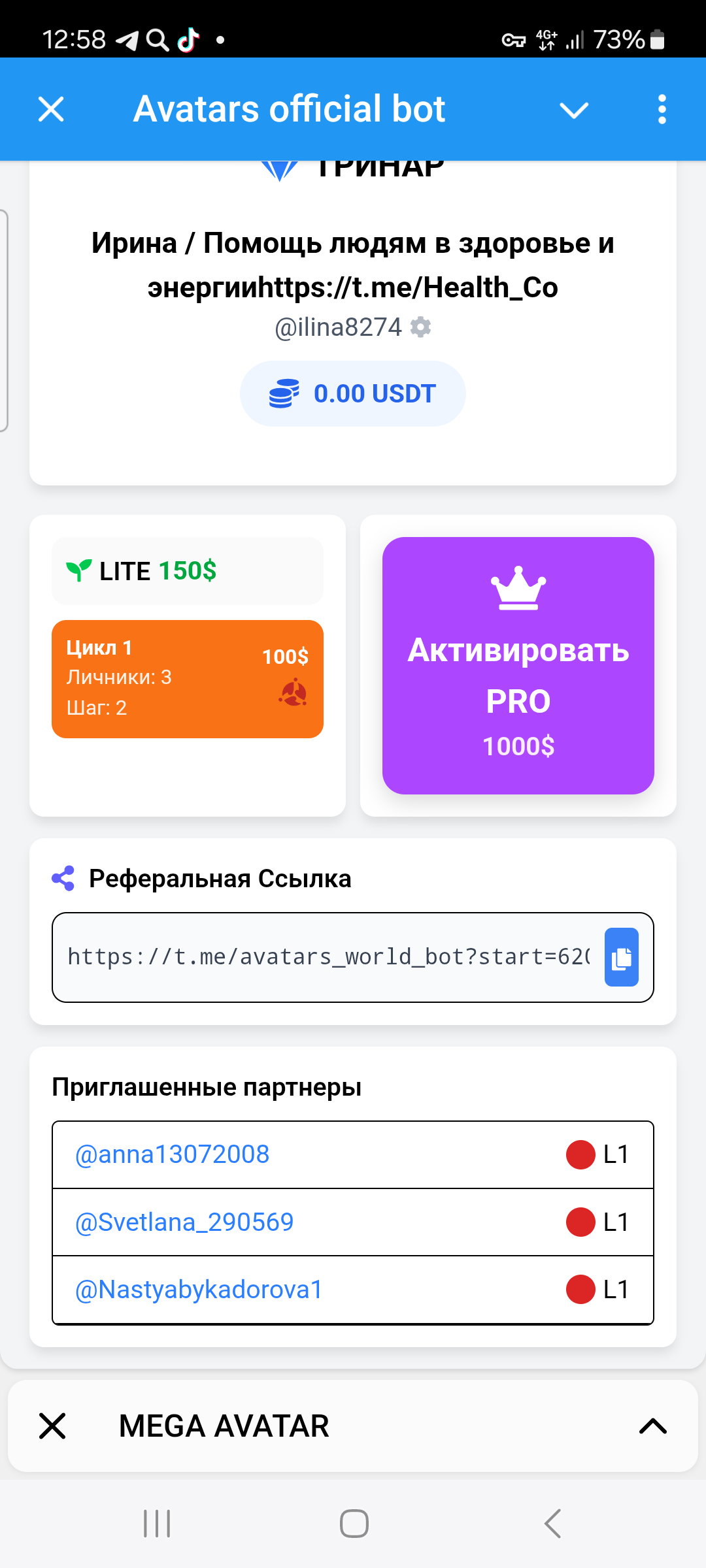This screenshot has width=706, height=1568.
Task: Expand the MEGA AVATAR panel upward
Action: [652, 1426]
